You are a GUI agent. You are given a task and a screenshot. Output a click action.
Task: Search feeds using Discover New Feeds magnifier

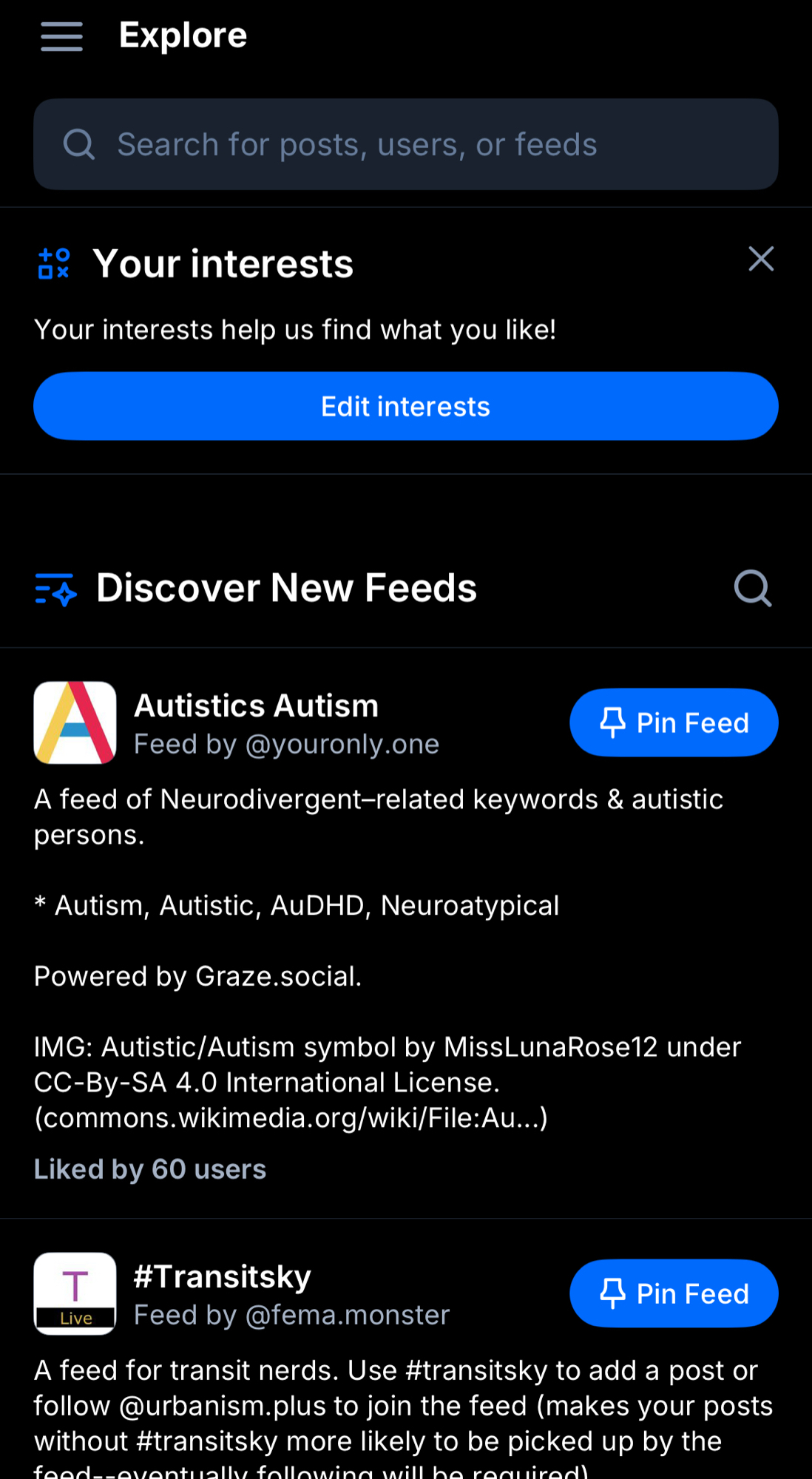(x=752, y=589)
